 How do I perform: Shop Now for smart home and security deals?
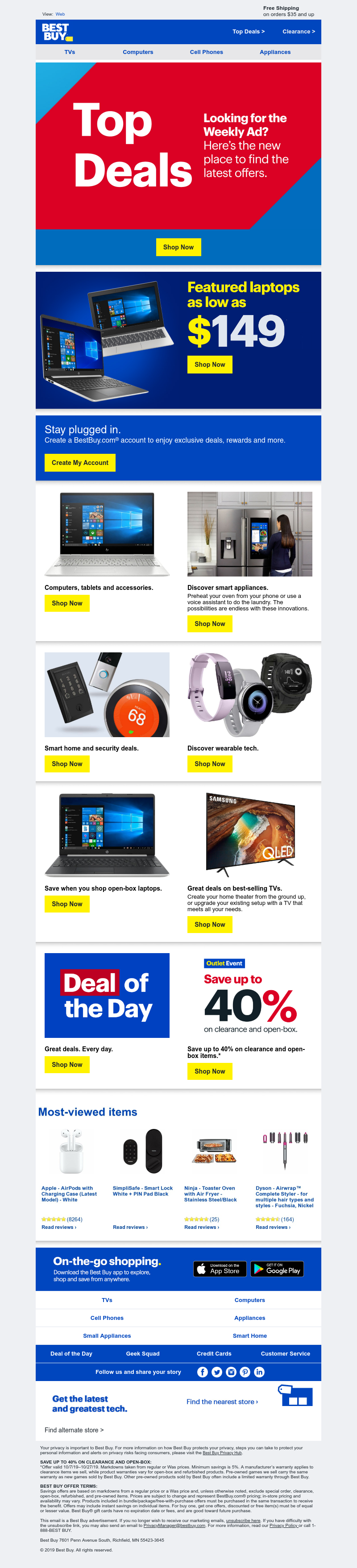(x=67, y=764)
